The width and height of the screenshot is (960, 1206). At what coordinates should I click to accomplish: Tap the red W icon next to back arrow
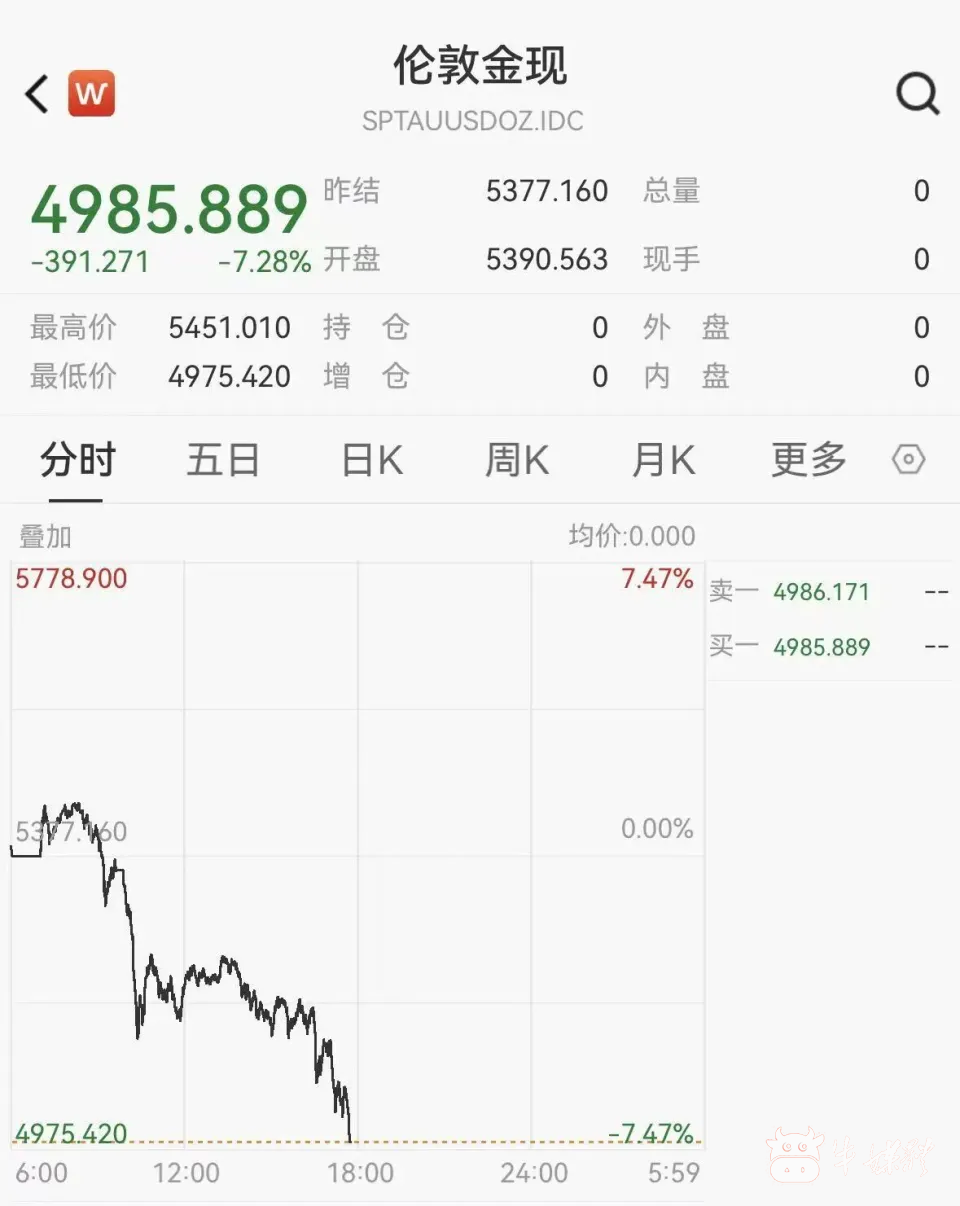click(91, 93)
